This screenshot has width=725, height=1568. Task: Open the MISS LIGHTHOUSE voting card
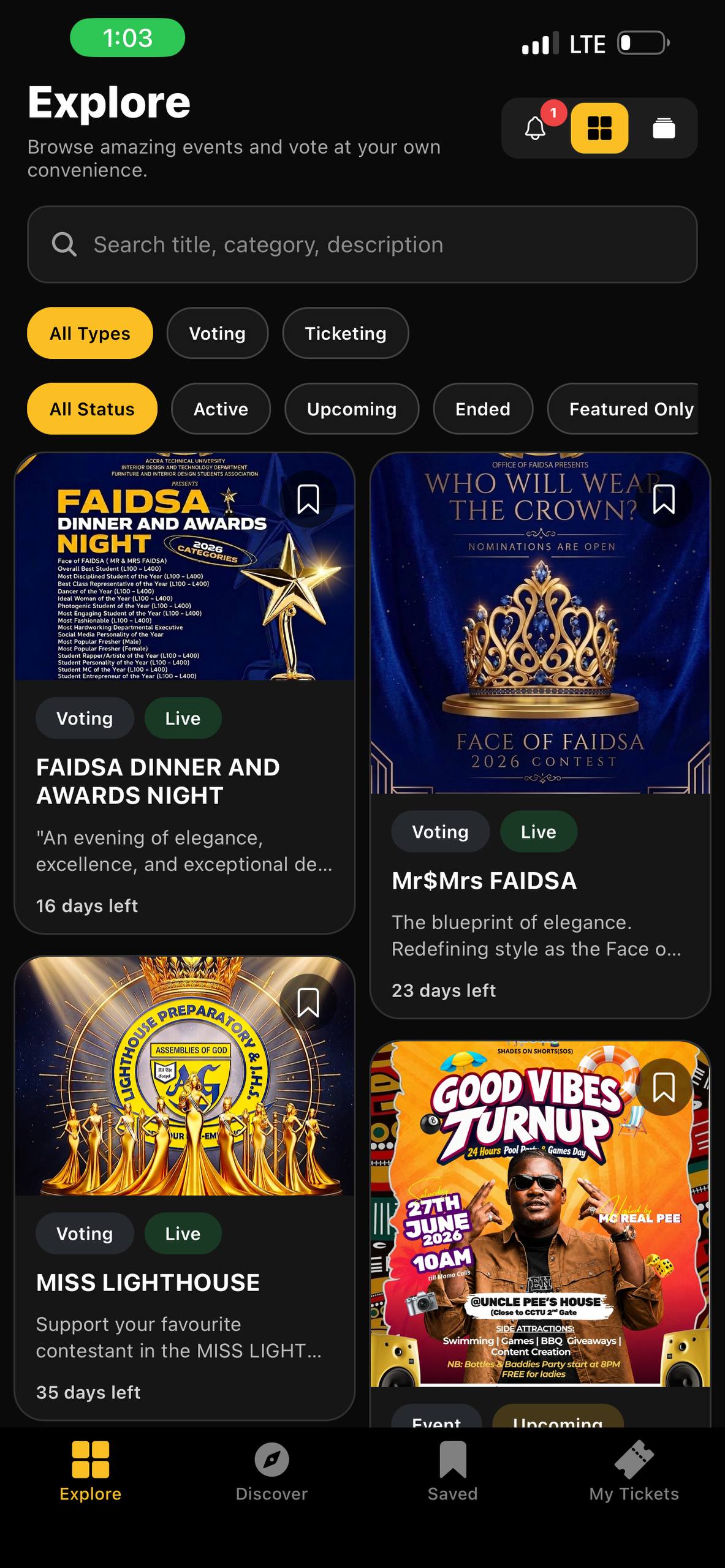pyautogui.click(x=184, y=1188)
